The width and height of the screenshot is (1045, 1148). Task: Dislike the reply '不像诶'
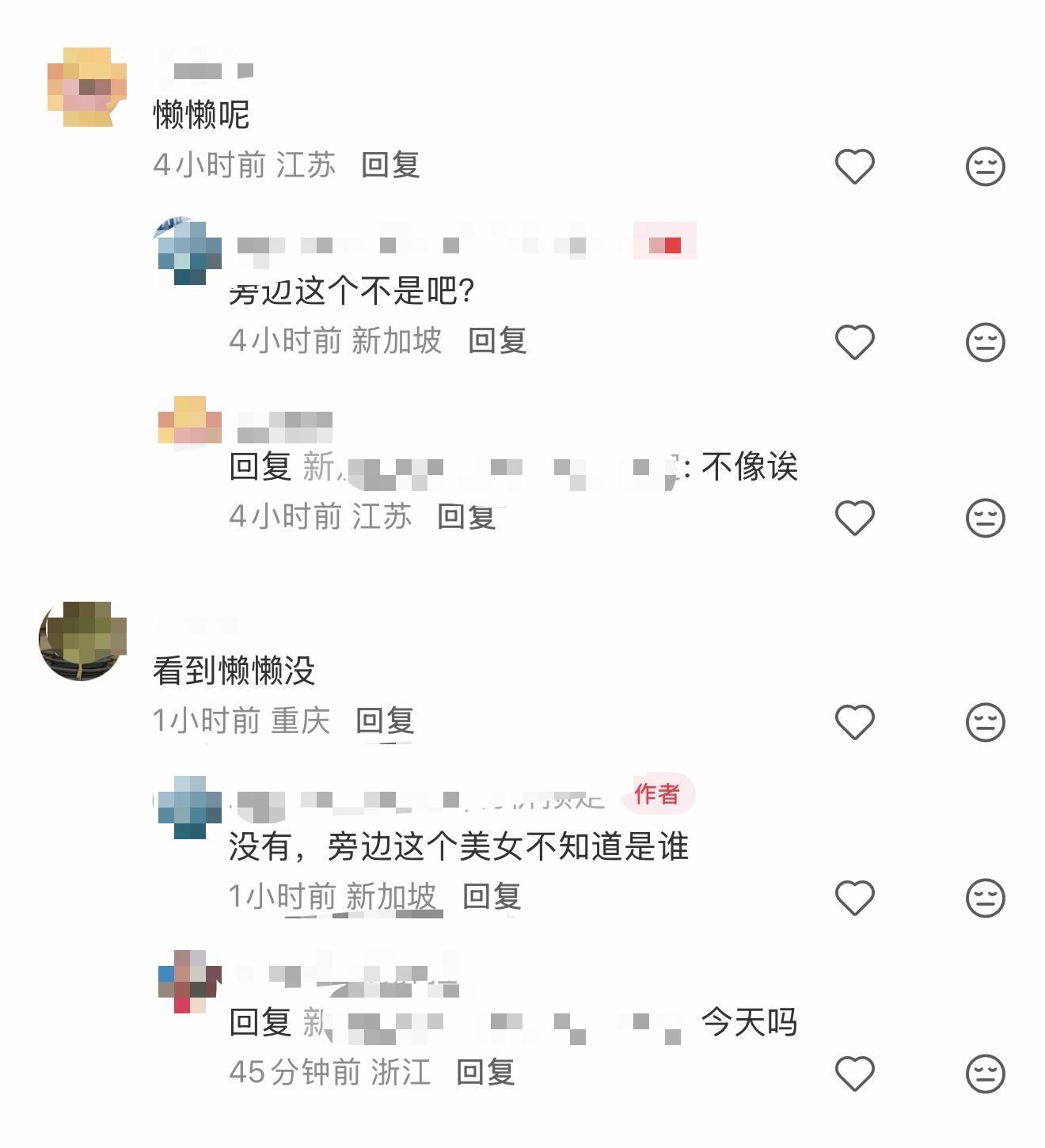(985, 518)
